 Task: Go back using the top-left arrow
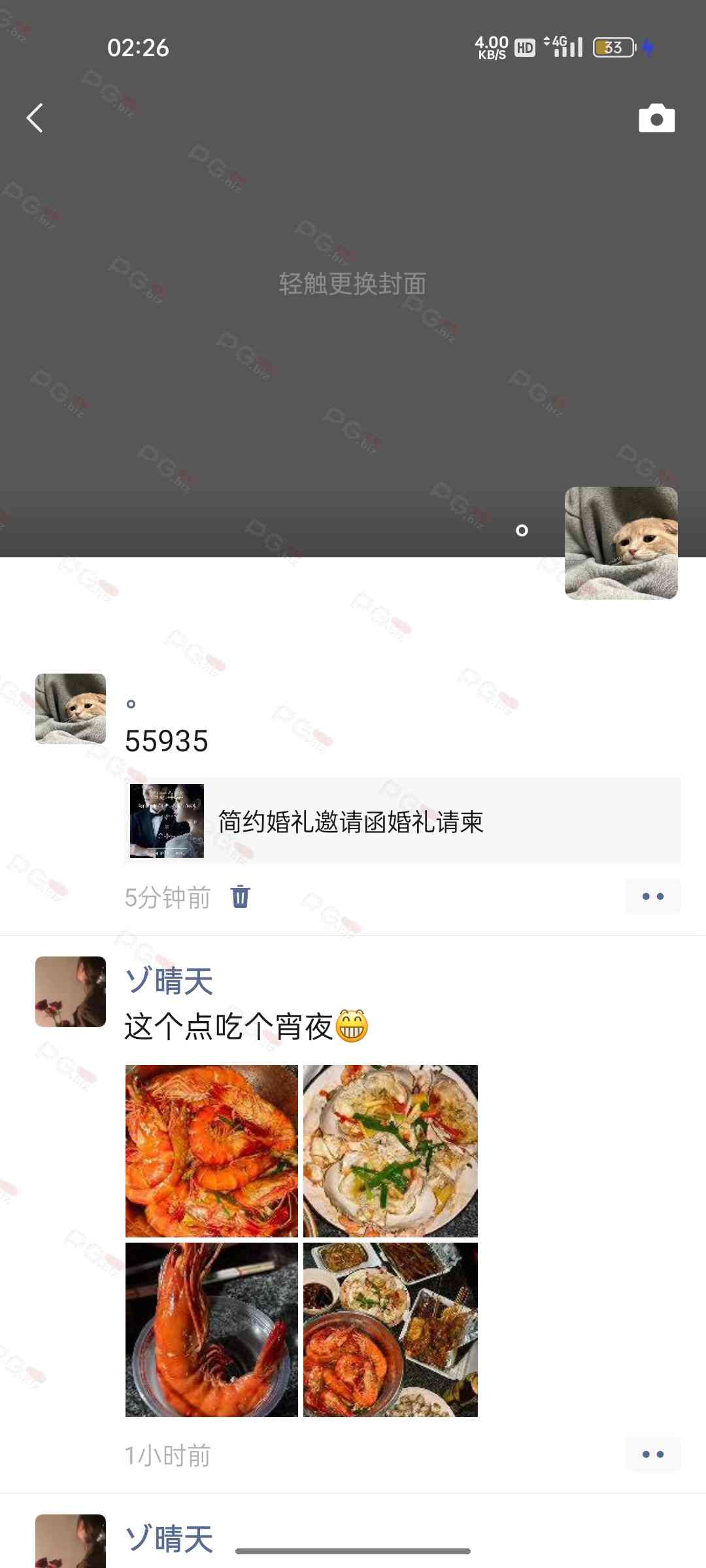35,118
